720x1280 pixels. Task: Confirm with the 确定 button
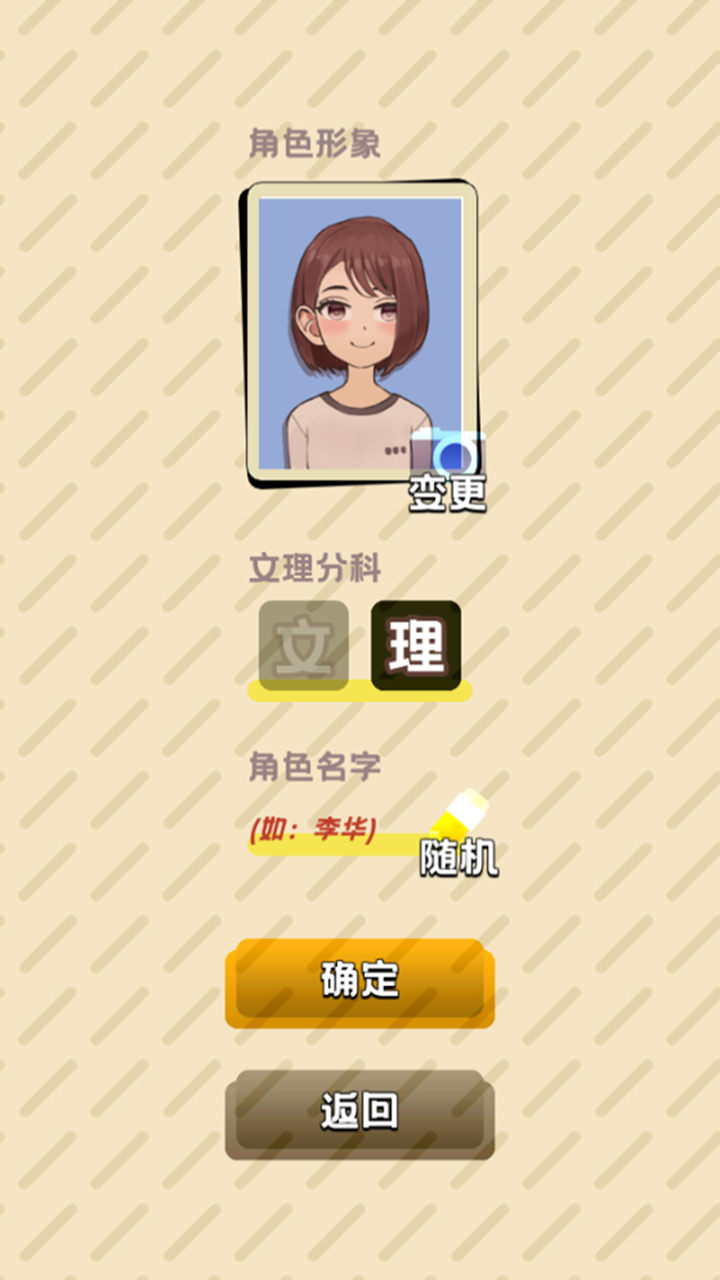coord(360,982)
